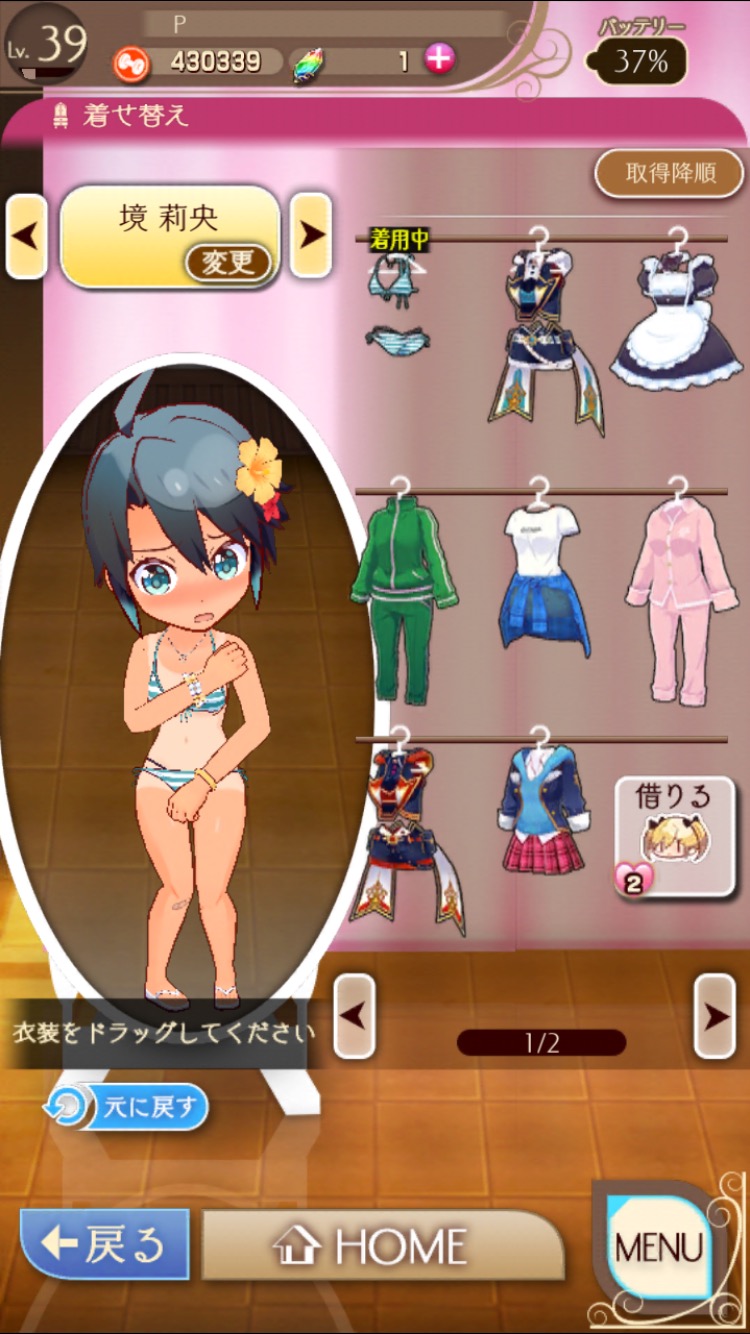Switch to the previous character

point(26,236)
